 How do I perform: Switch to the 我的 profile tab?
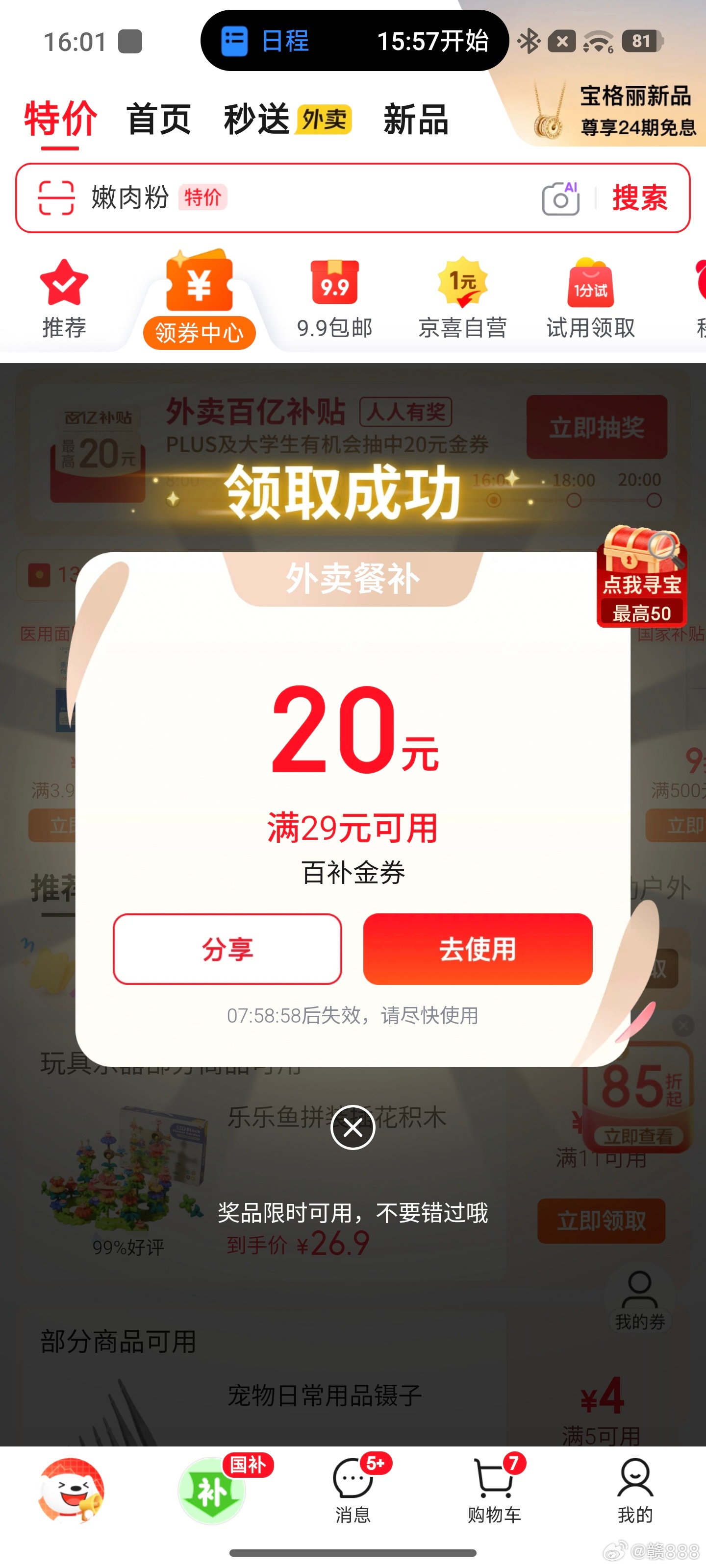click(x=635, y=1490)
